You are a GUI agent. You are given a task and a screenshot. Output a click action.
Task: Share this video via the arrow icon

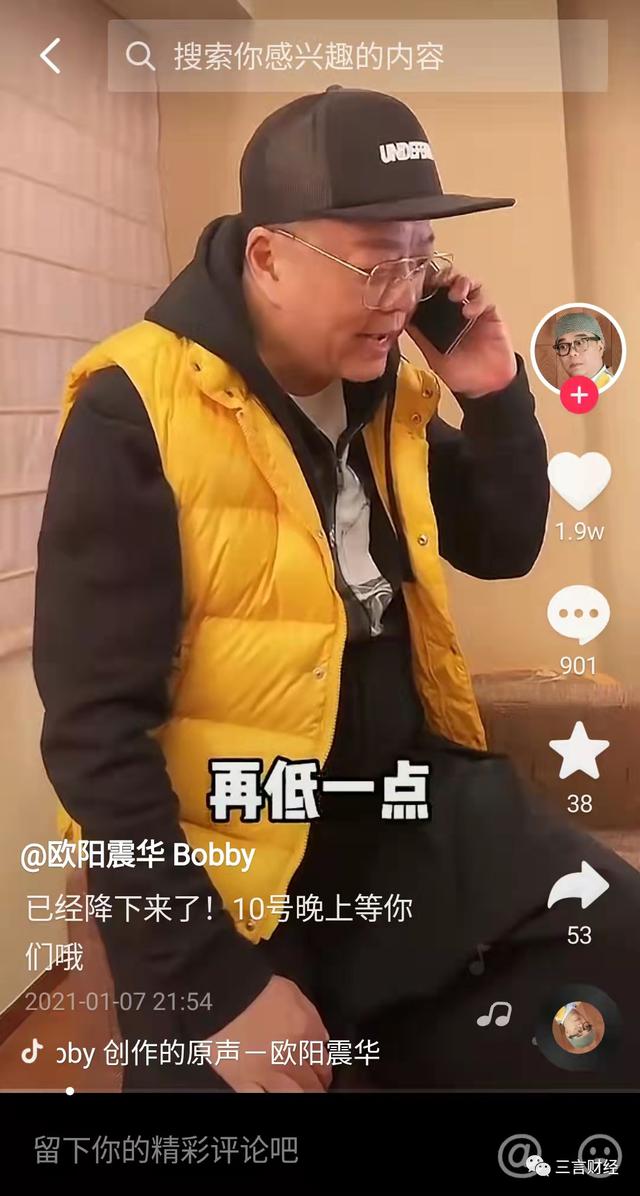coord(579,886)
